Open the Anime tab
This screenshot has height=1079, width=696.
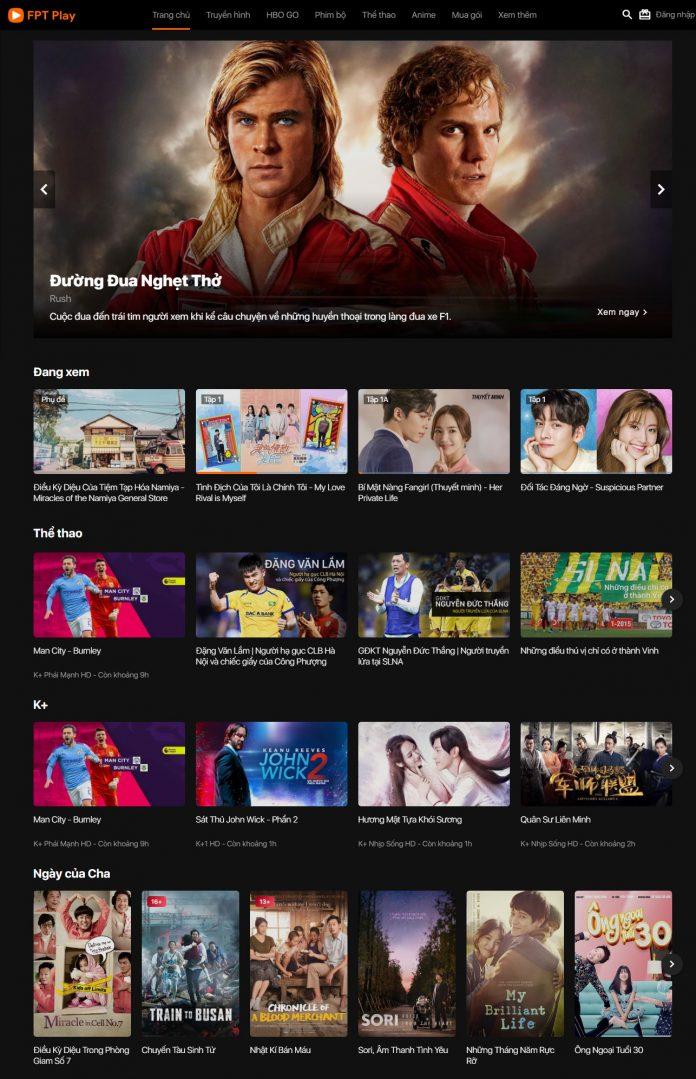click(x=423, y=15)
